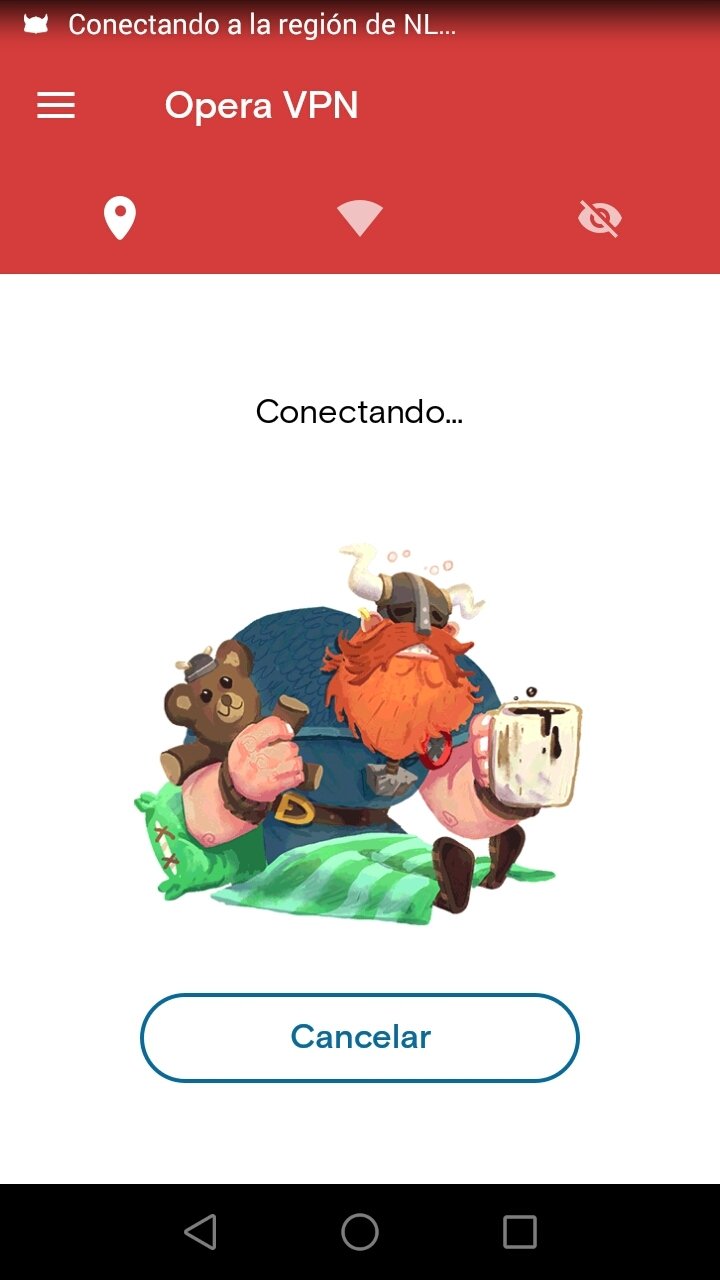Open the crossed-eye tracker blocker tab
720x1280 pixels.
(x=600, y=218)
